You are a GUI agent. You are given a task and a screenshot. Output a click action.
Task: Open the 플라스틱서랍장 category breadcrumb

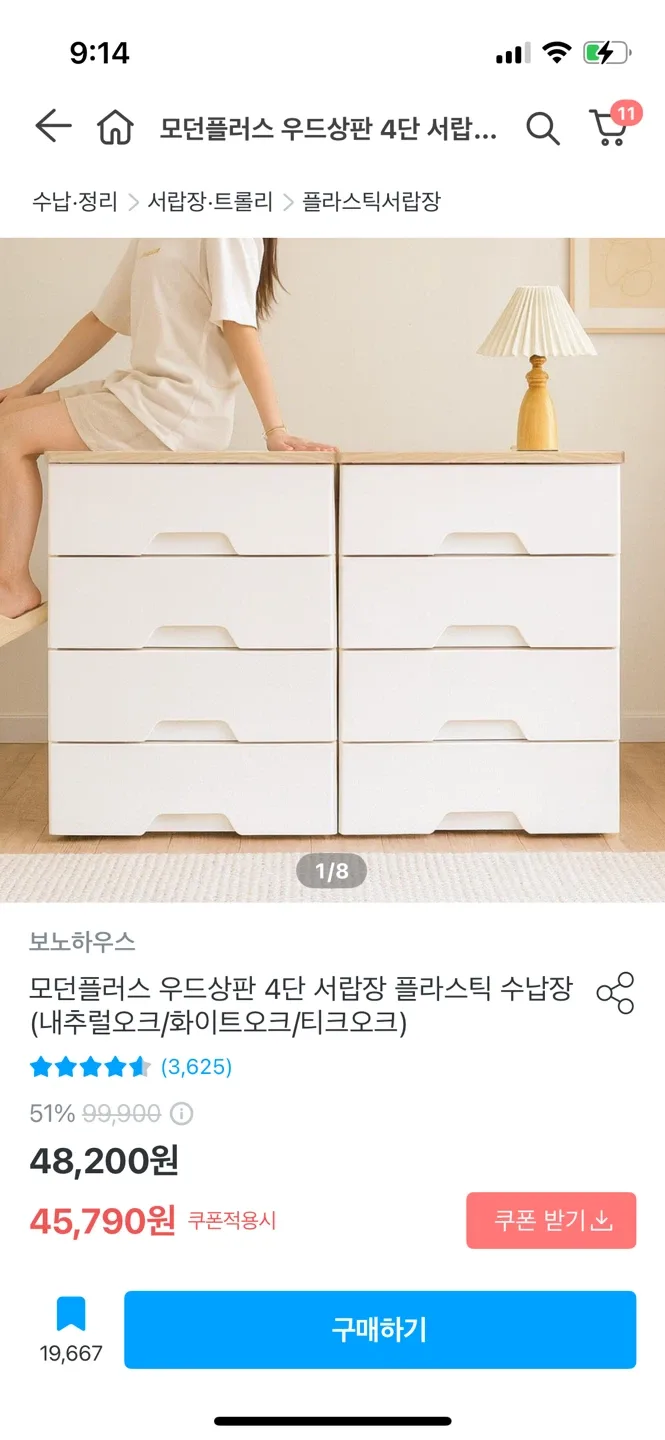pos(371,202)
